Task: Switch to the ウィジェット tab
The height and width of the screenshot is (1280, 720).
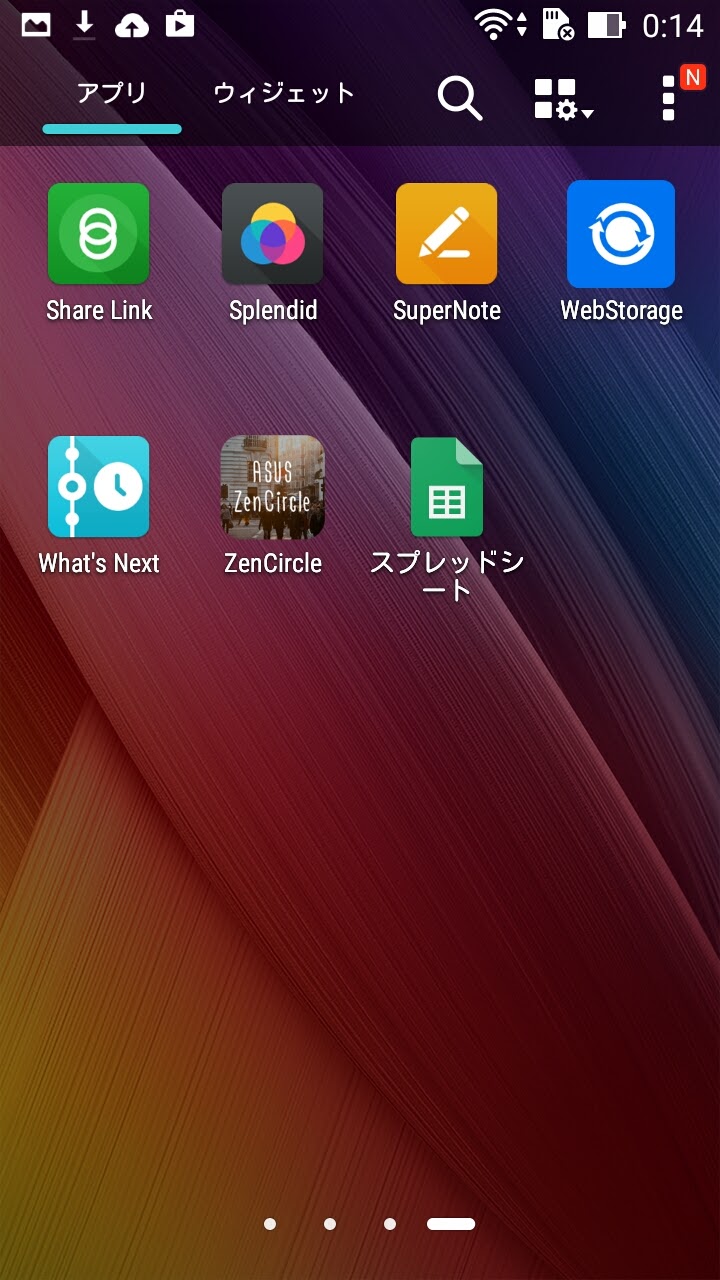Action: 284,94
